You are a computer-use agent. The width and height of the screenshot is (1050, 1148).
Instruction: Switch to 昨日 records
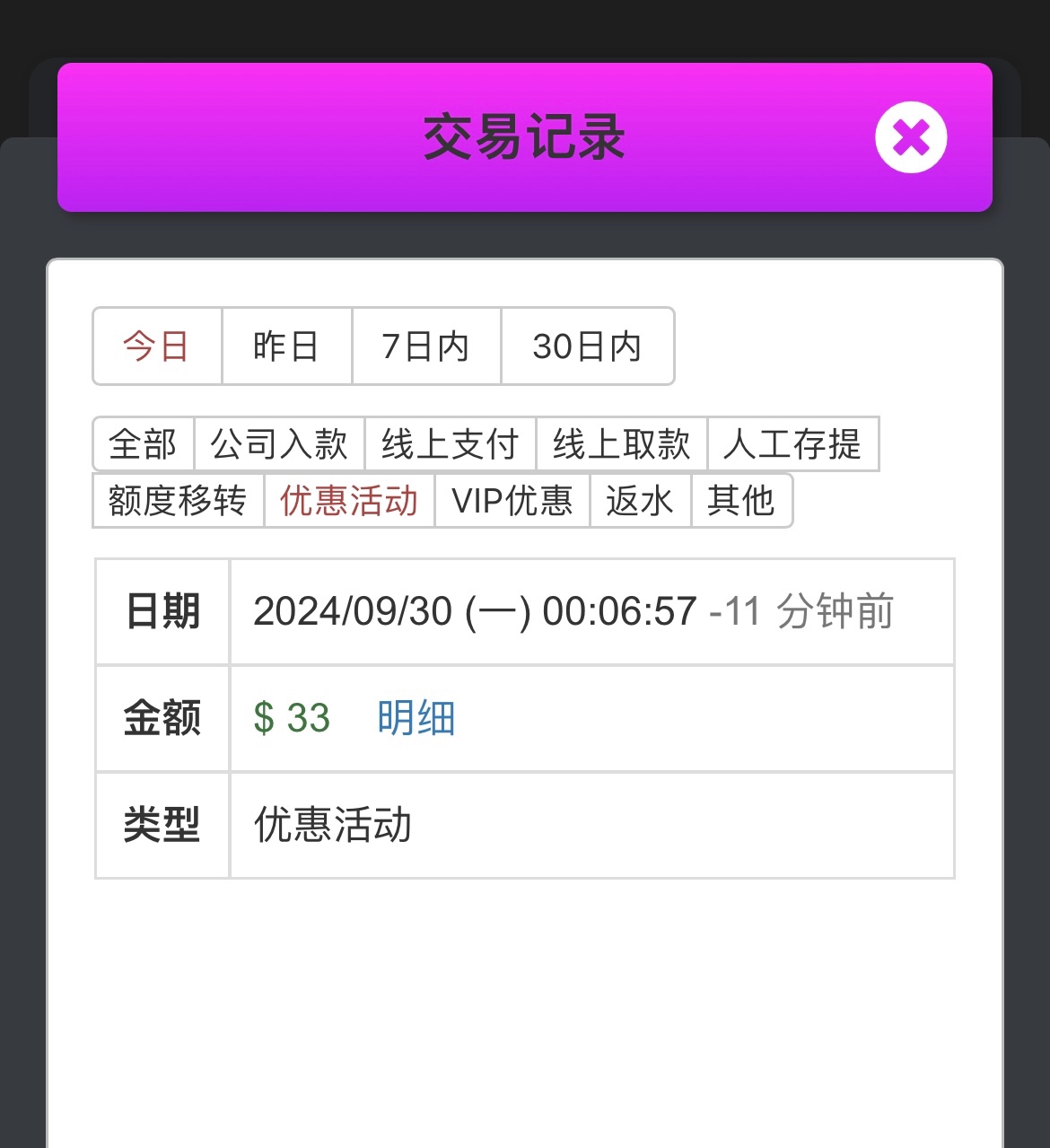pos(286,346)
